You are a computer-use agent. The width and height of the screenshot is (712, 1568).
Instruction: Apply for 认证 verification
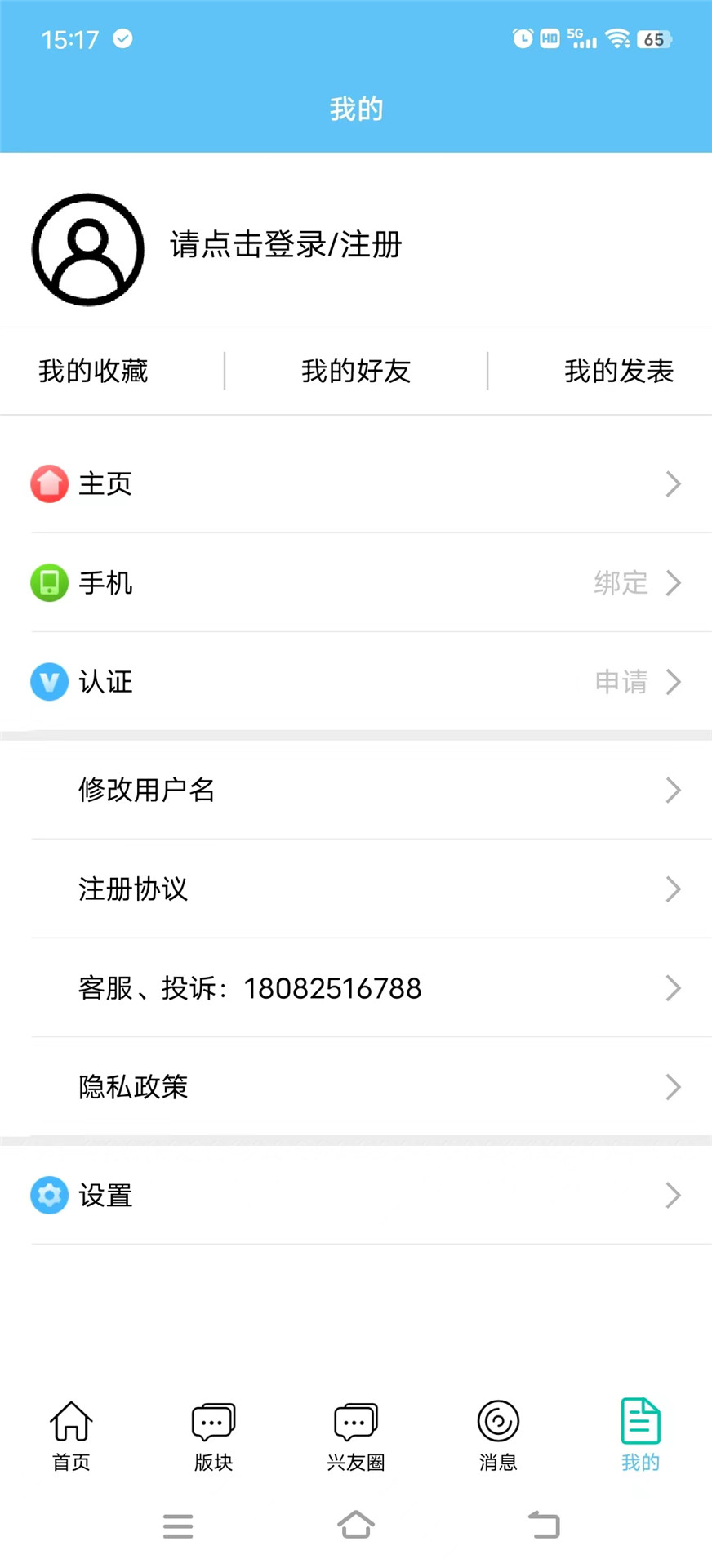356,682
